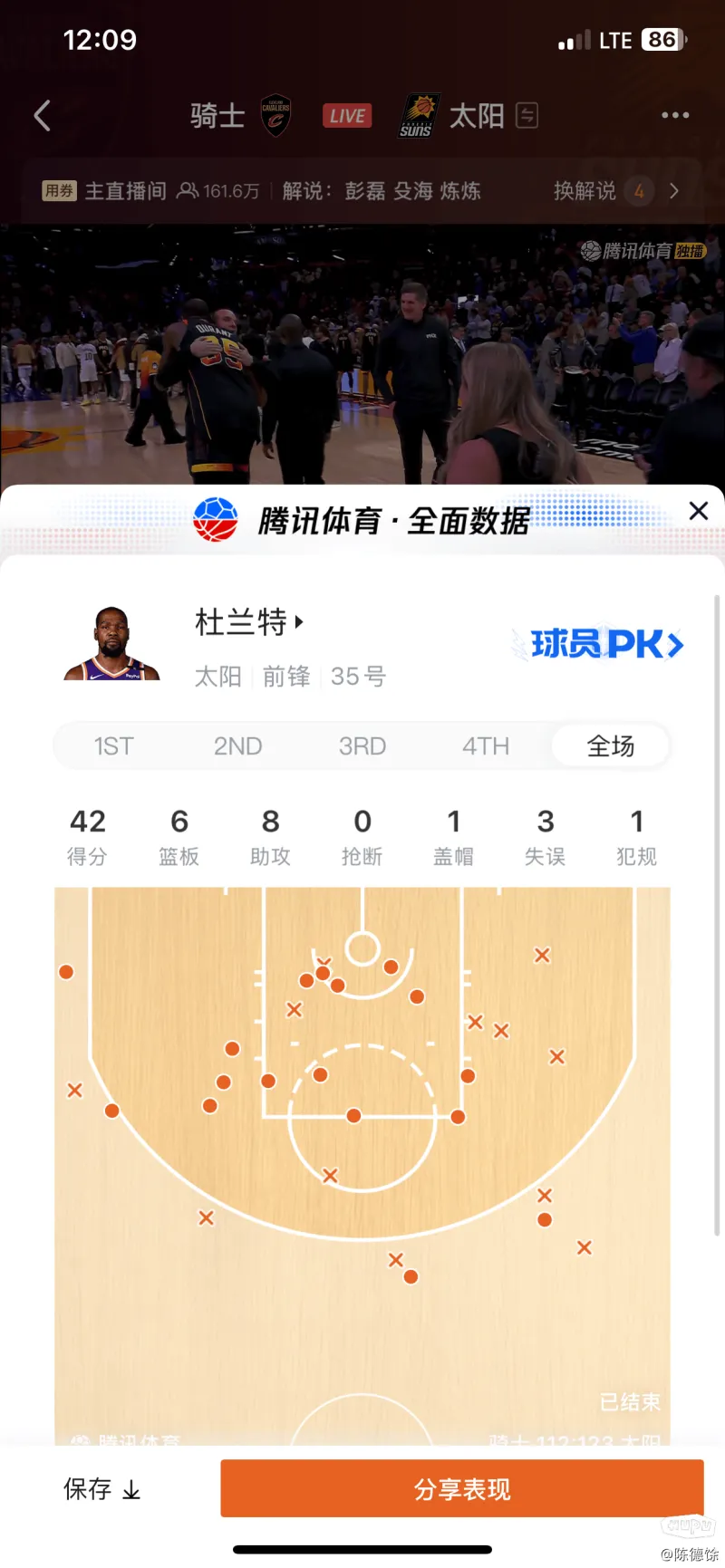Open the three-dot overflow menu
725x1568 pixels.
click(675, 115)
